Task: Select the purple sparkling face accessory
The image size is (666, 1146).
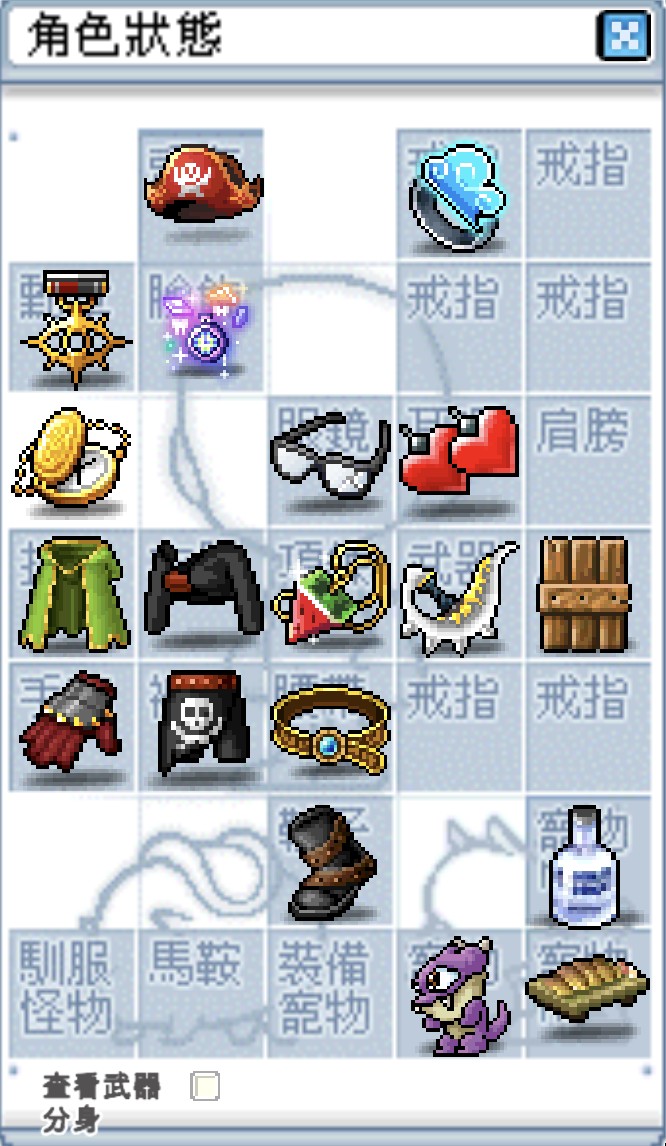Action: 203,327
